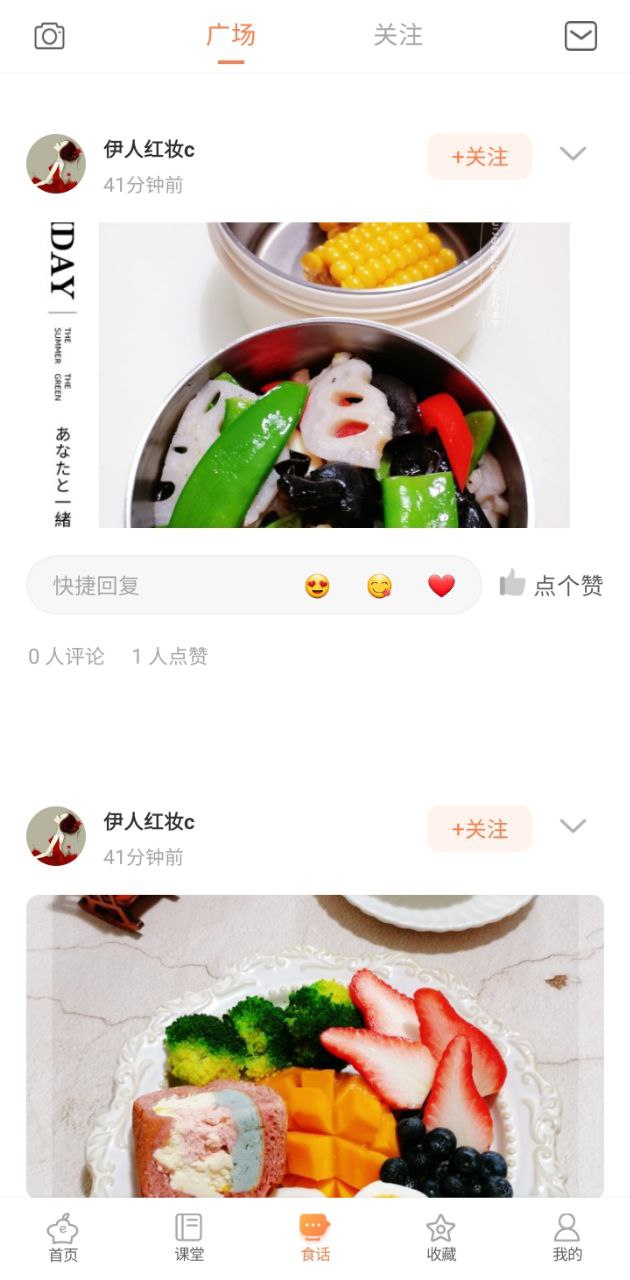Open the camera to post a photo
The height and width of the screenshot is (1280, 630).
click(x=49, y=37)
